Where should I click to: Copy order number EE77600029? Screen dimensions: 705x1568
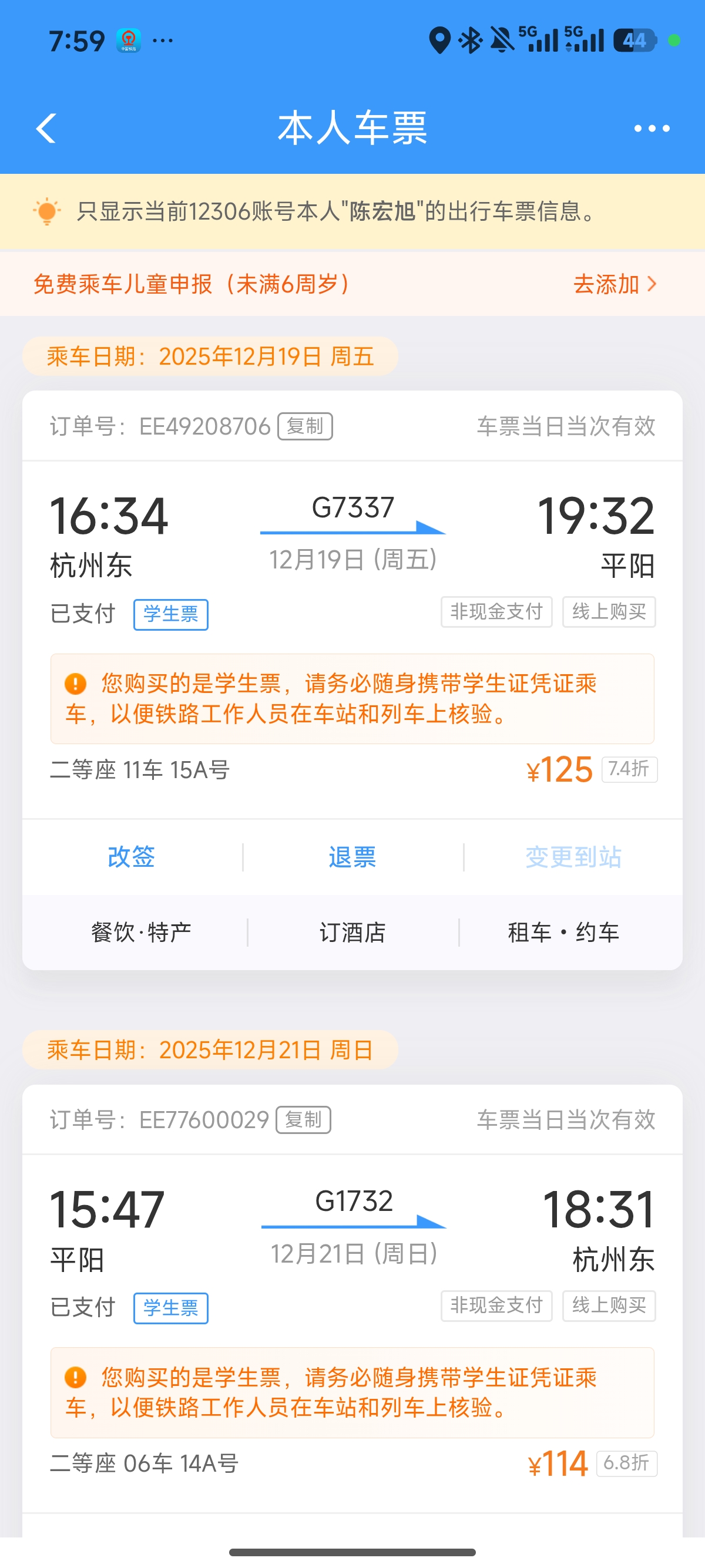303,1120
